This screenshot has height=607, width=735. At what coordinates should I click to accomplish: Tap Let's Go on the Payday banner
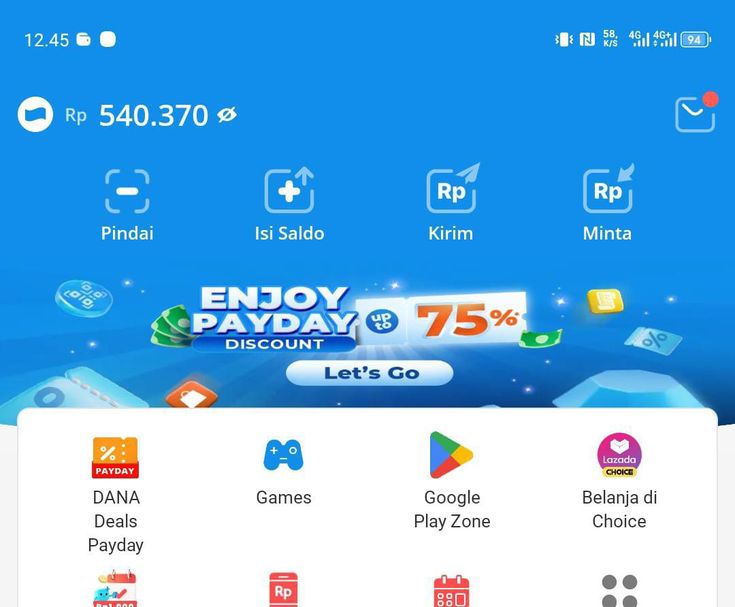[370, 373]
